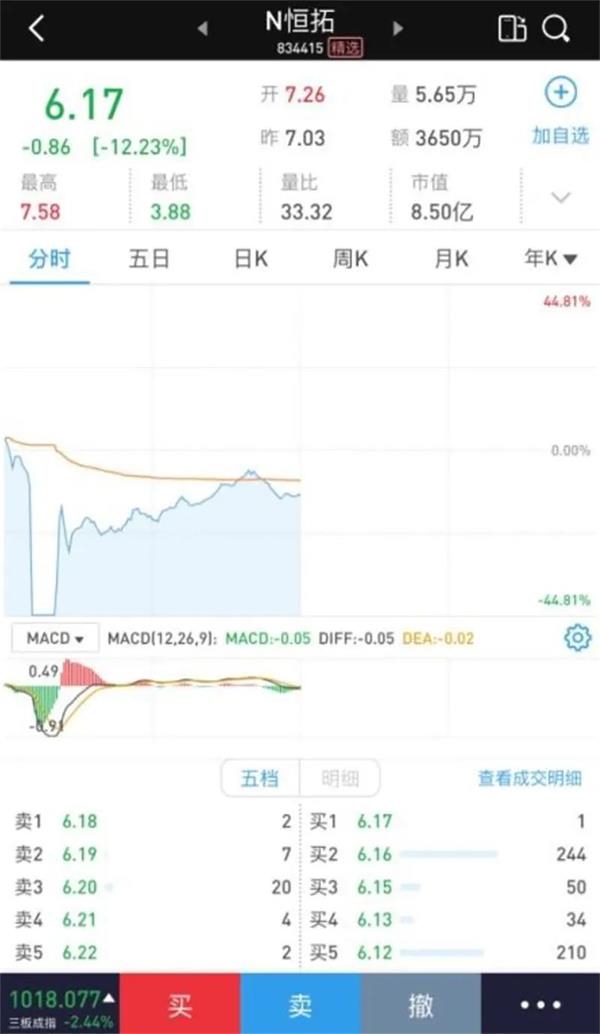Screen dimensions: 600x1034
Task: Tap the 撤 cancel order button
Action: tap(421, 1004)
